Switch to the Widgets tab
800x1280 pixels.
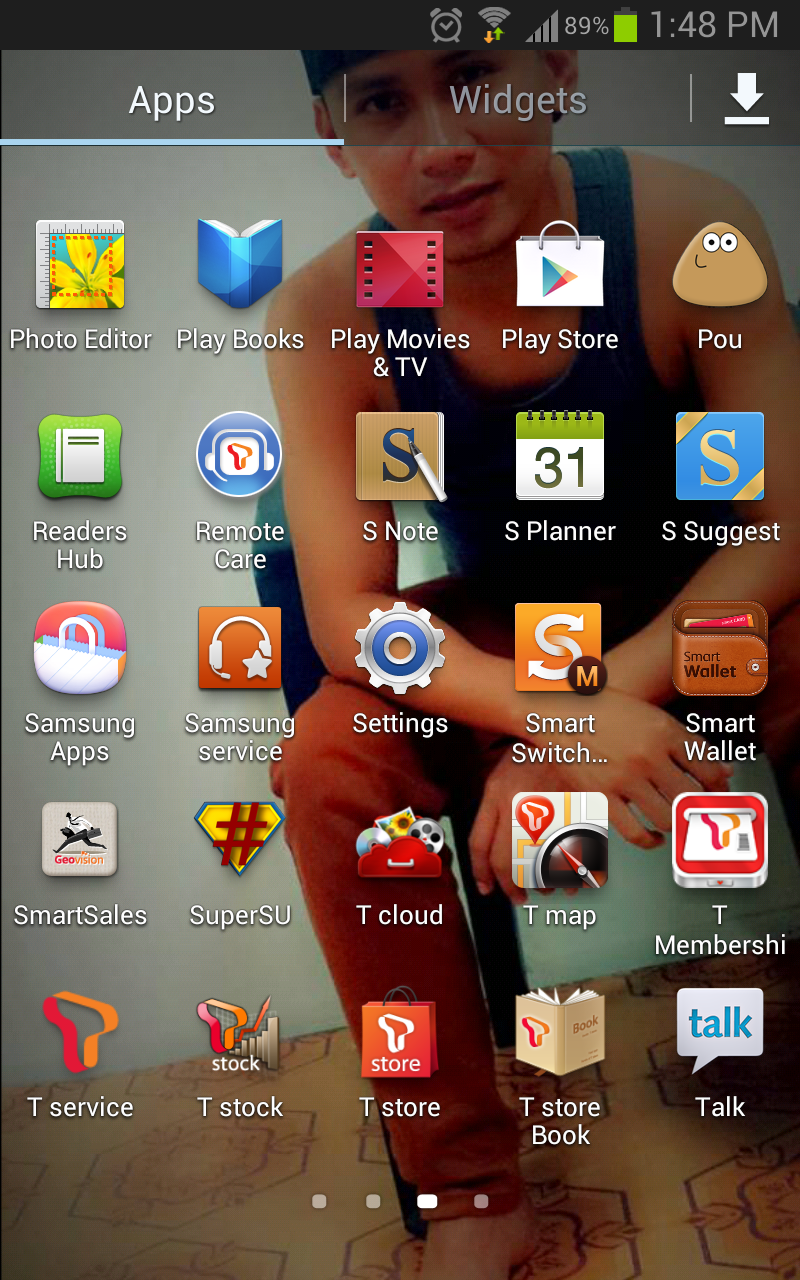(x=517, y=100)
